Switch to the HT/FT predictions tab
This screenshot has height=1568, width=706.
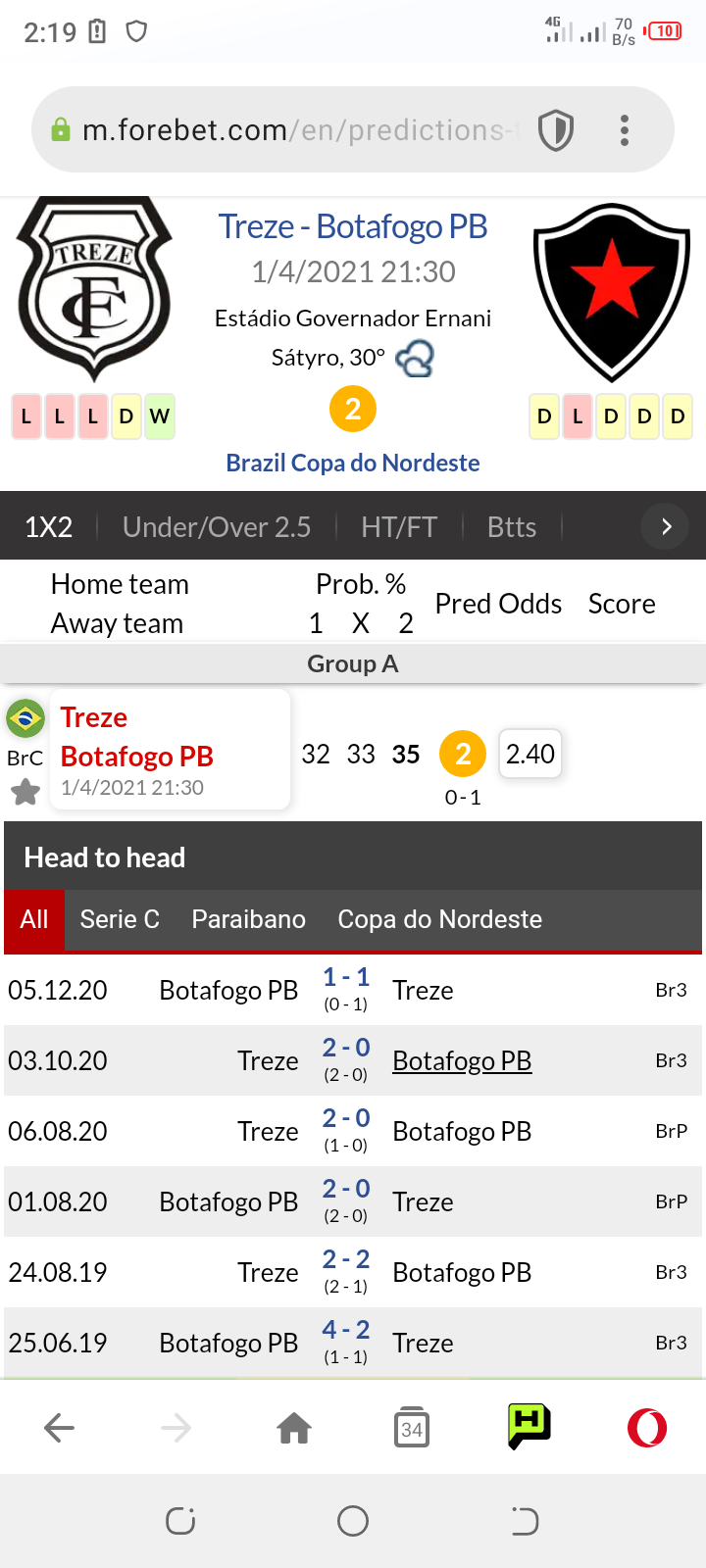(399, 527)
